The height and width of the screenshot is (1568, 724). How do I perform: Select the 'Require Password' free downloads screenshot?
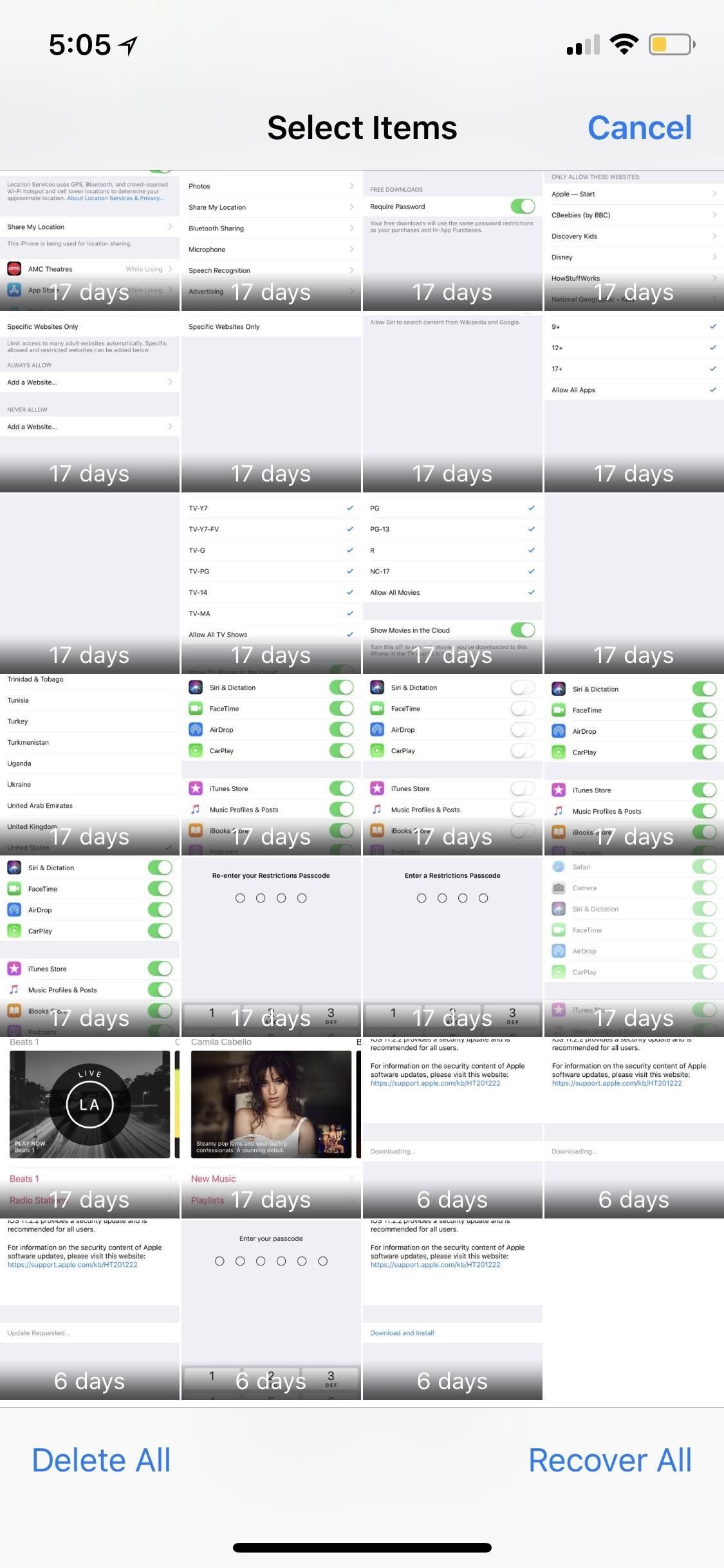click(x=452, y=241)
